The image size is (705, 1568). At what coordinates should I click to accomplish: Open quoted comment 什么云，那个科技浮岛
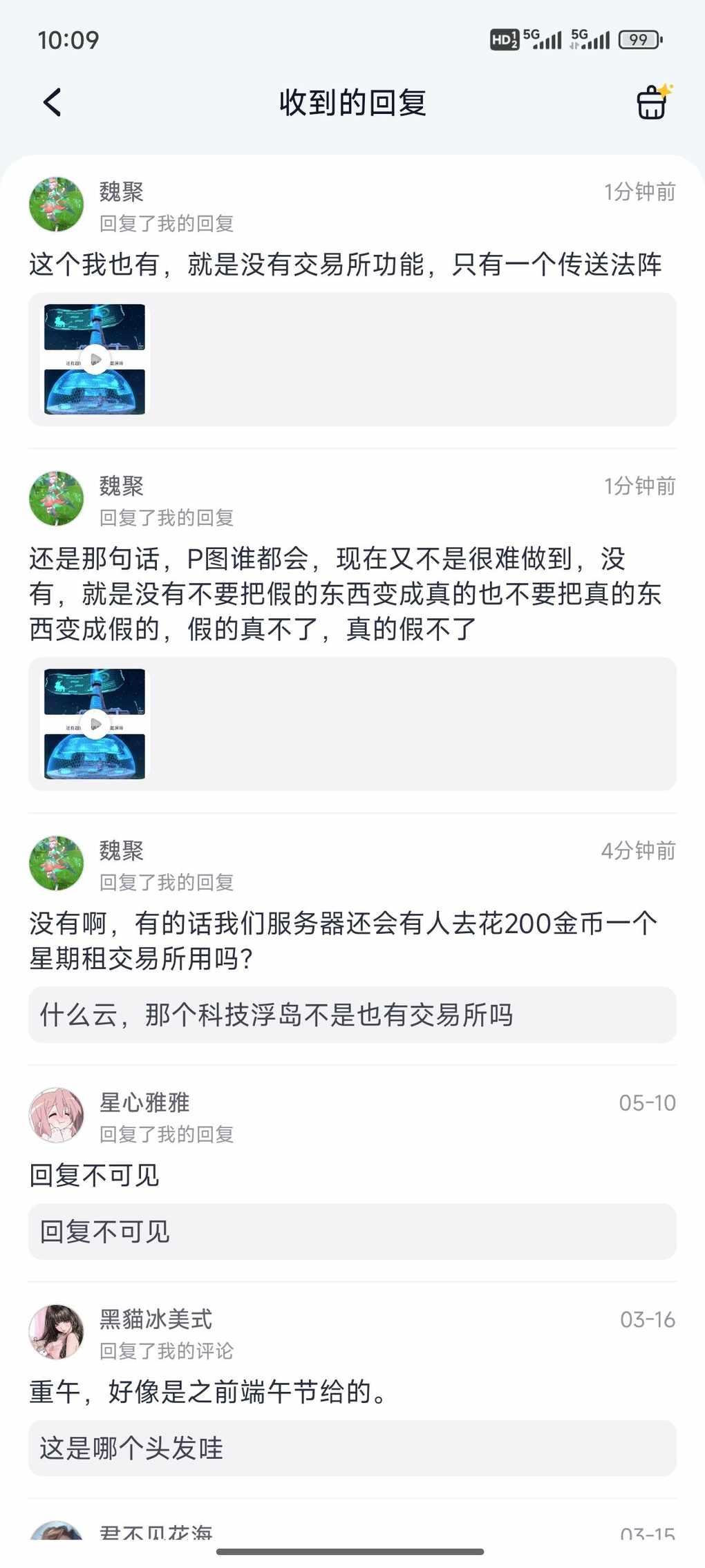(352, 1015)
